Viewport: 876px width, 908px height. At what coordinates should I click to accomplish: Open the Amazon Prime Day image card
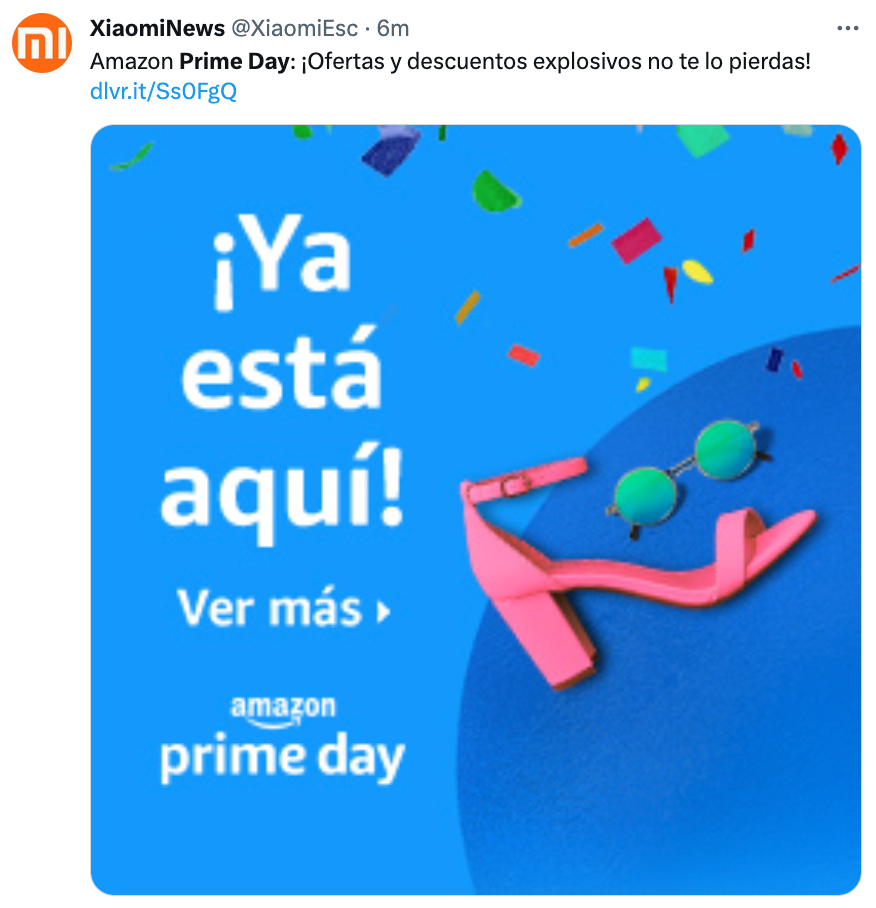(475, 508)
